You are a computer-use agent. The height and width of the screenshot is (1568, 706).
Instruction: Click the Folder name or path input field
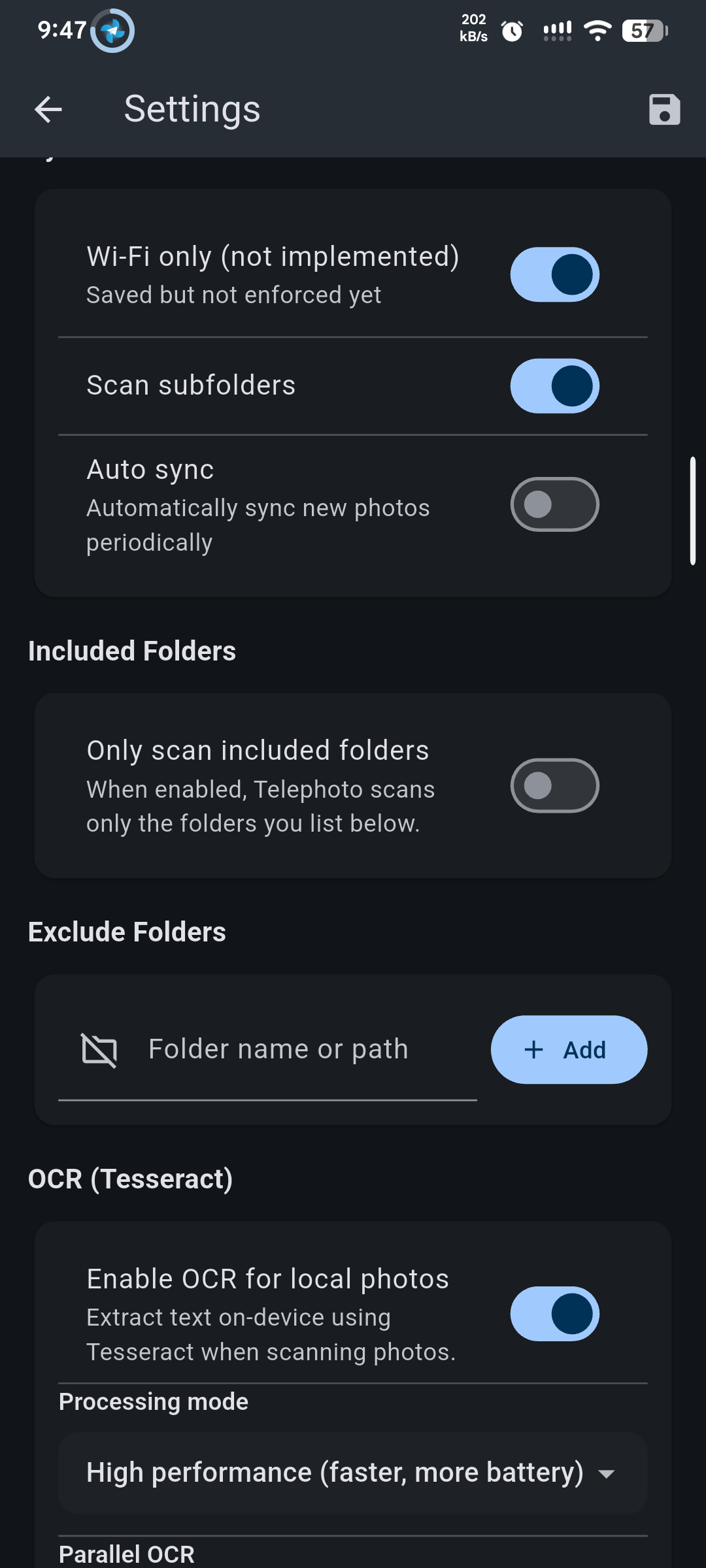pyautogui.click(x=277, y=1049)
